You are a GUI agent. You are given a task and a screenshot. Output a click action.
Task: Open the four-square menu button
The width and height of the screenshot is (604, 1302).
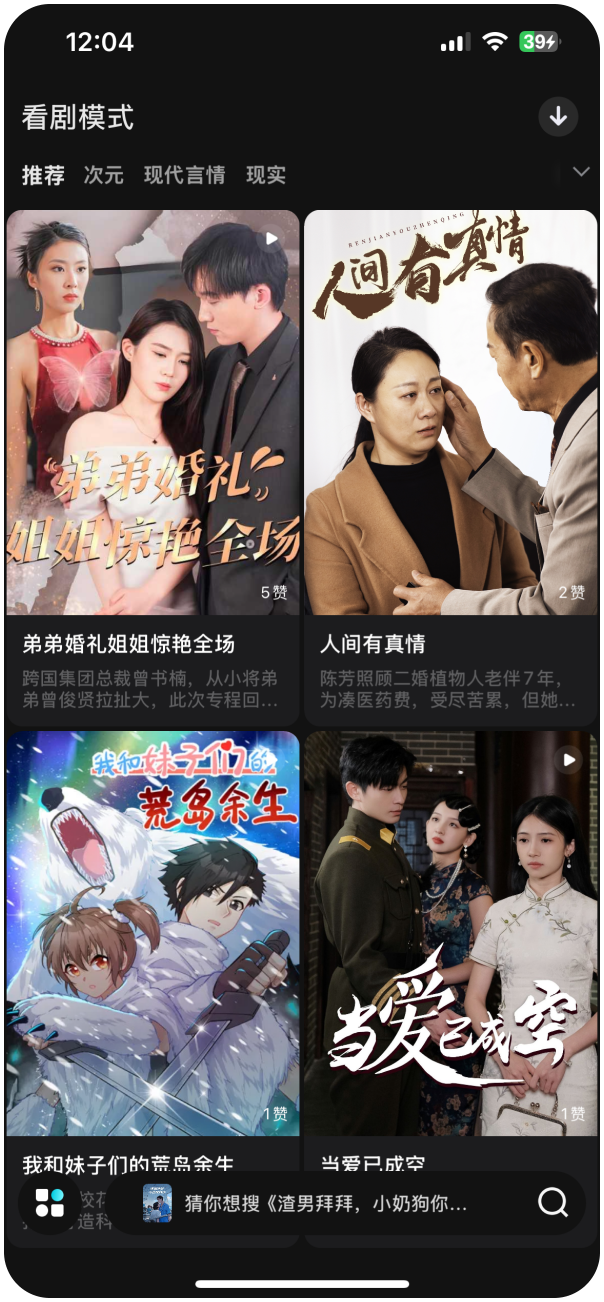pos(50,1202)
